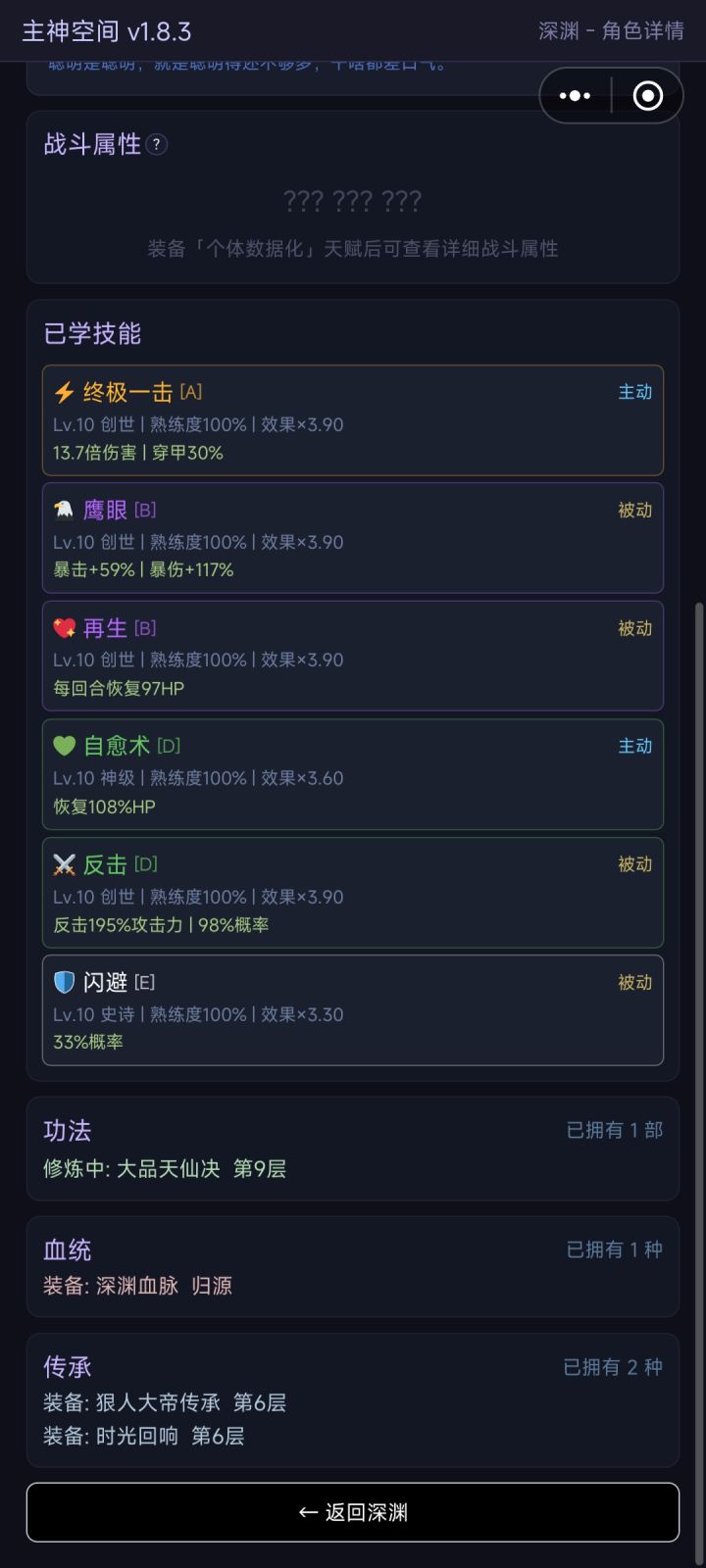Tap the ??? placeholder in 战斗属性 panel
The width and height of the screenshot is (706, 1568).
[353, 202]
